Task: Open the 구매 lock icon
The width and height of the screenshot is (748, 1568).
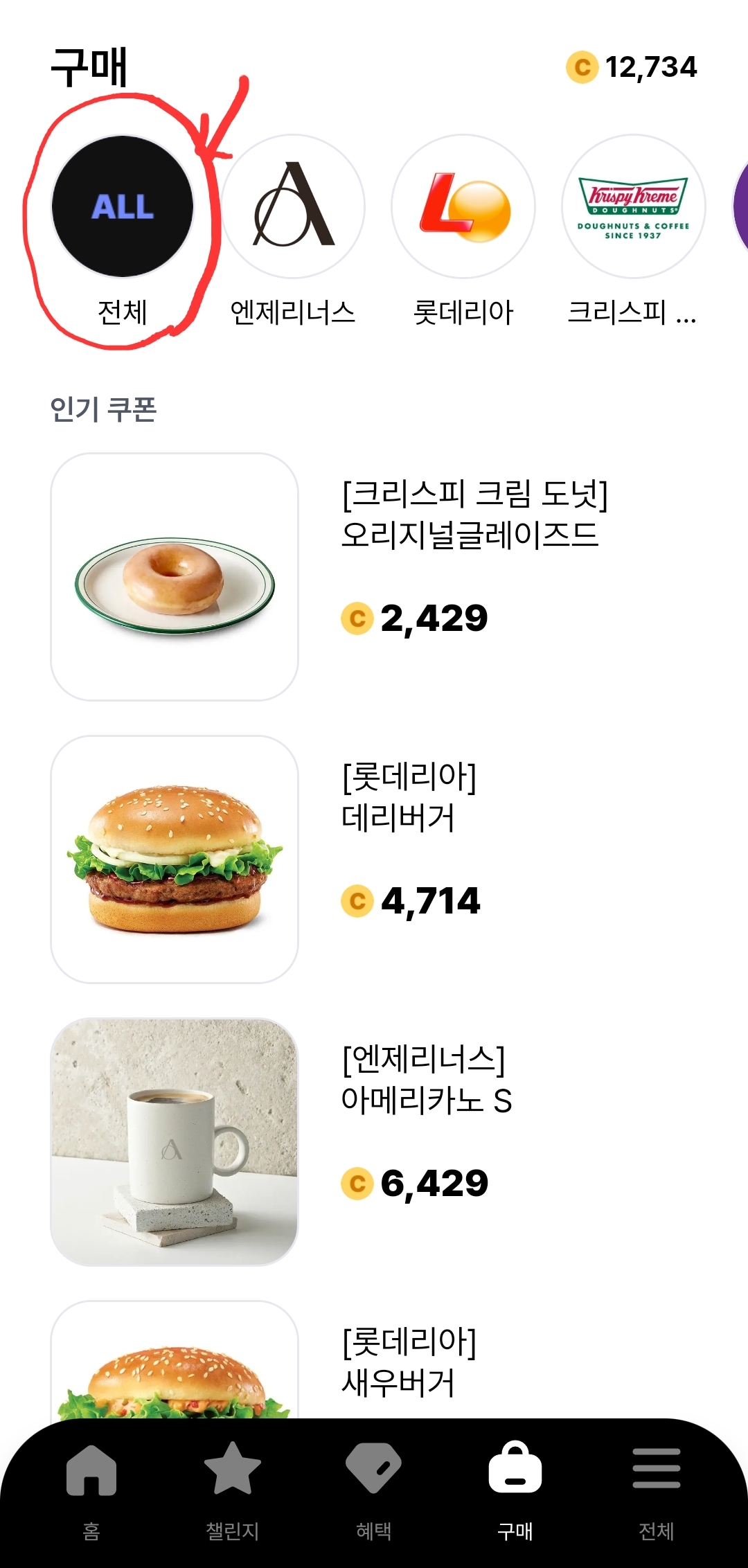Action: tap(514, 1468)
